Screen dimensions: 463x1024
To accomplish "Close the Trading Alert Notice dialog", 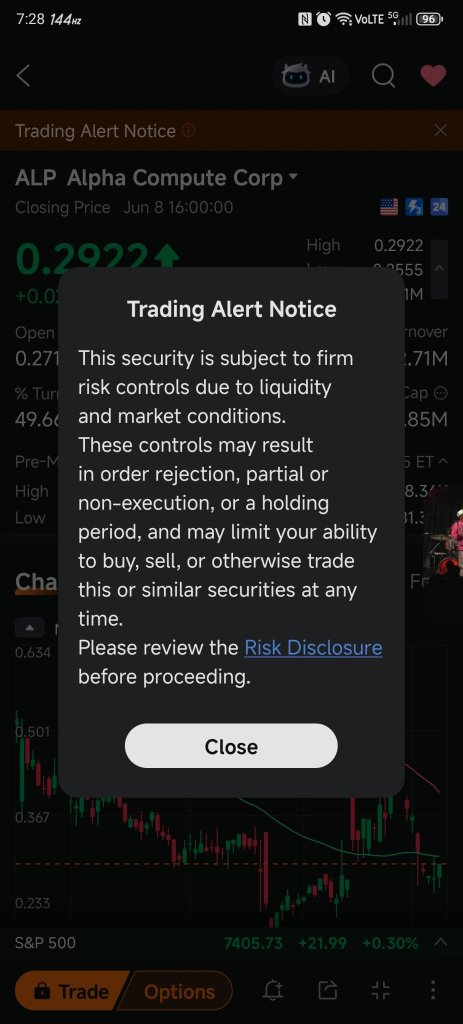I will click(x=231, y=746).
